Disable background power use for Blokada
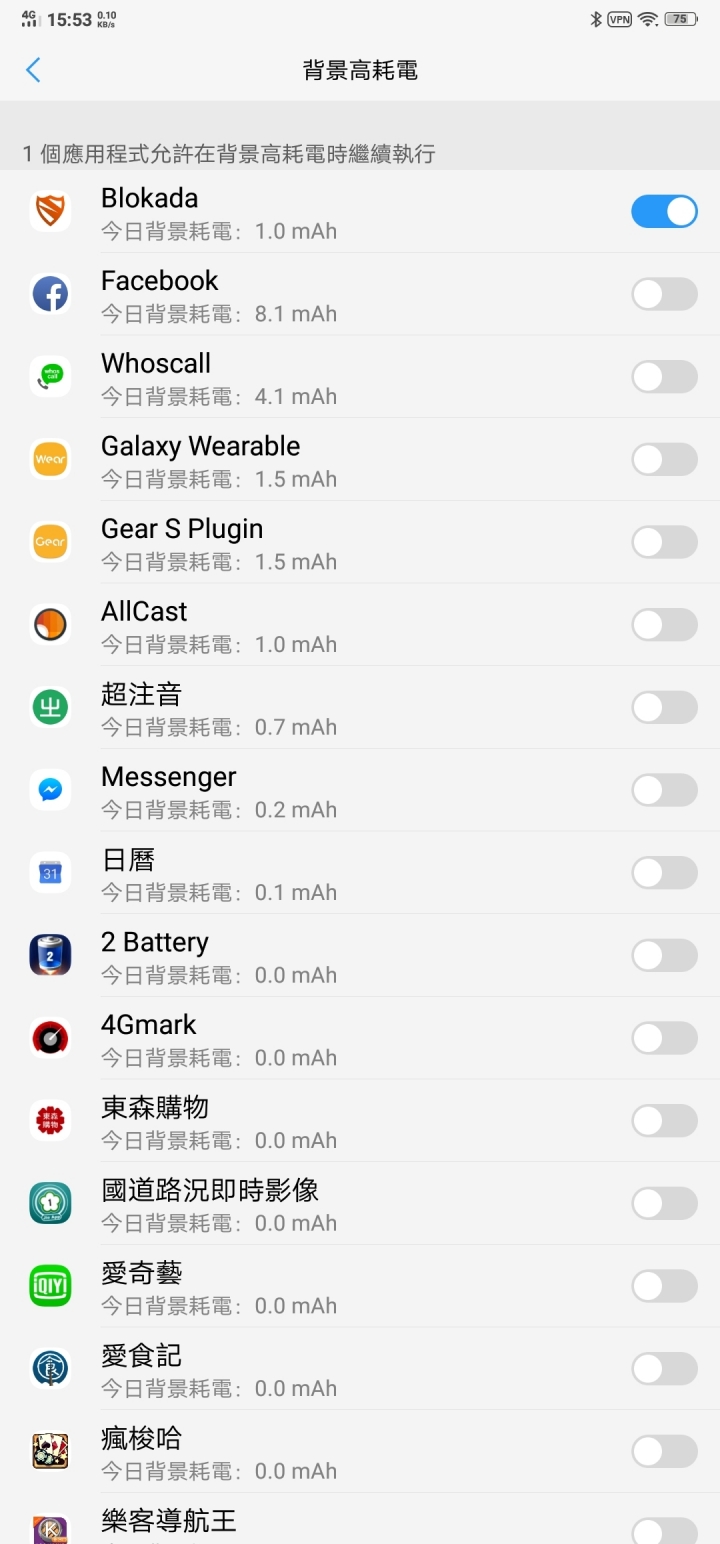Screen dimensions: 720x1544 [664, 212]
